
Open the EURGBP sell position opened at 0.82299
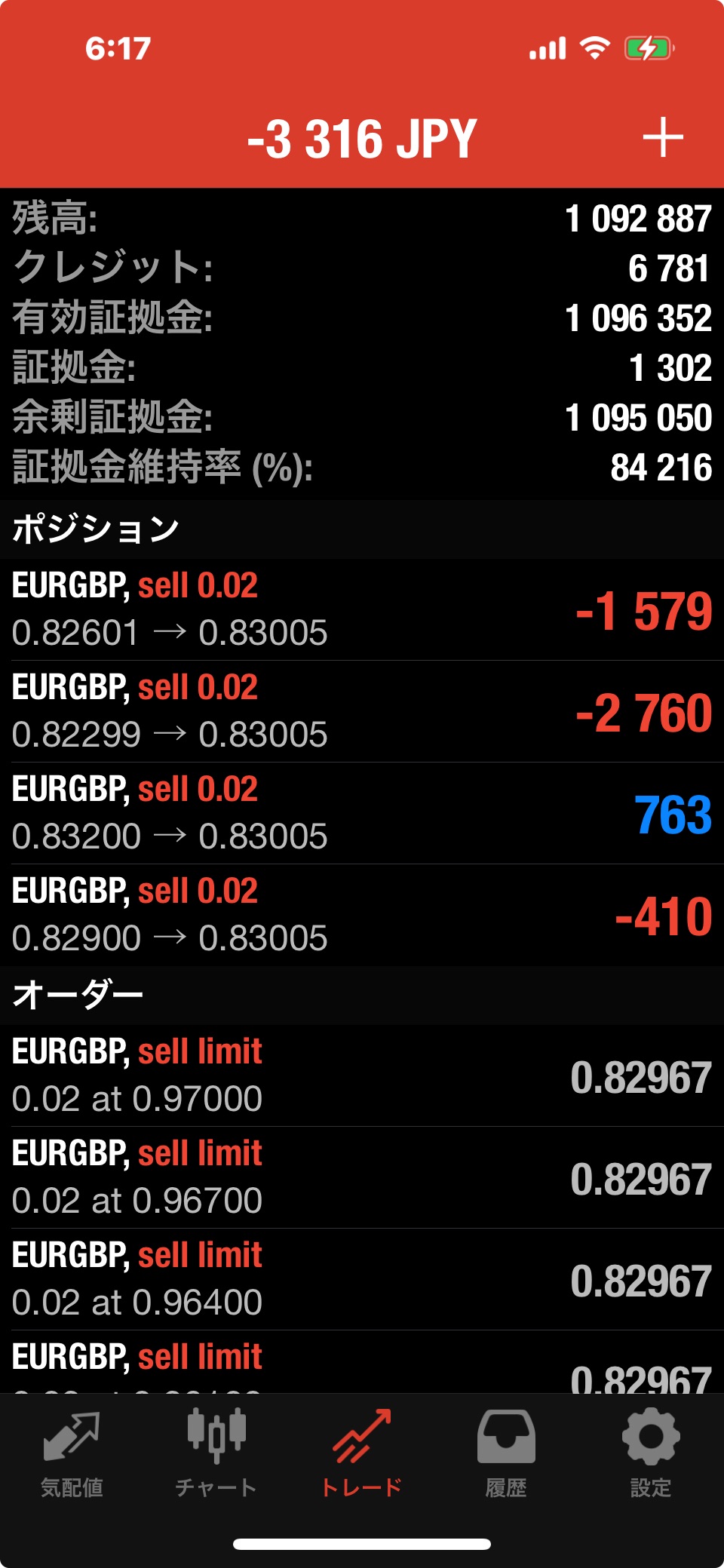pos(362,711)
